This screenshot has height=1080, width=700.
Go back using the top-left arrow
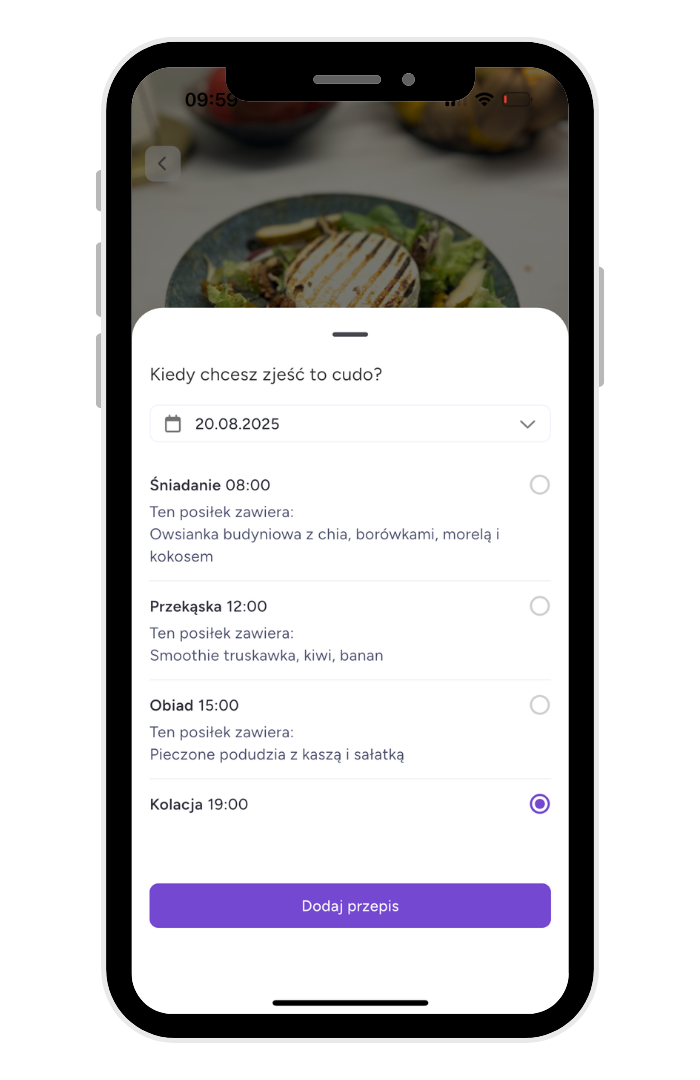click(x=163, y=164)
